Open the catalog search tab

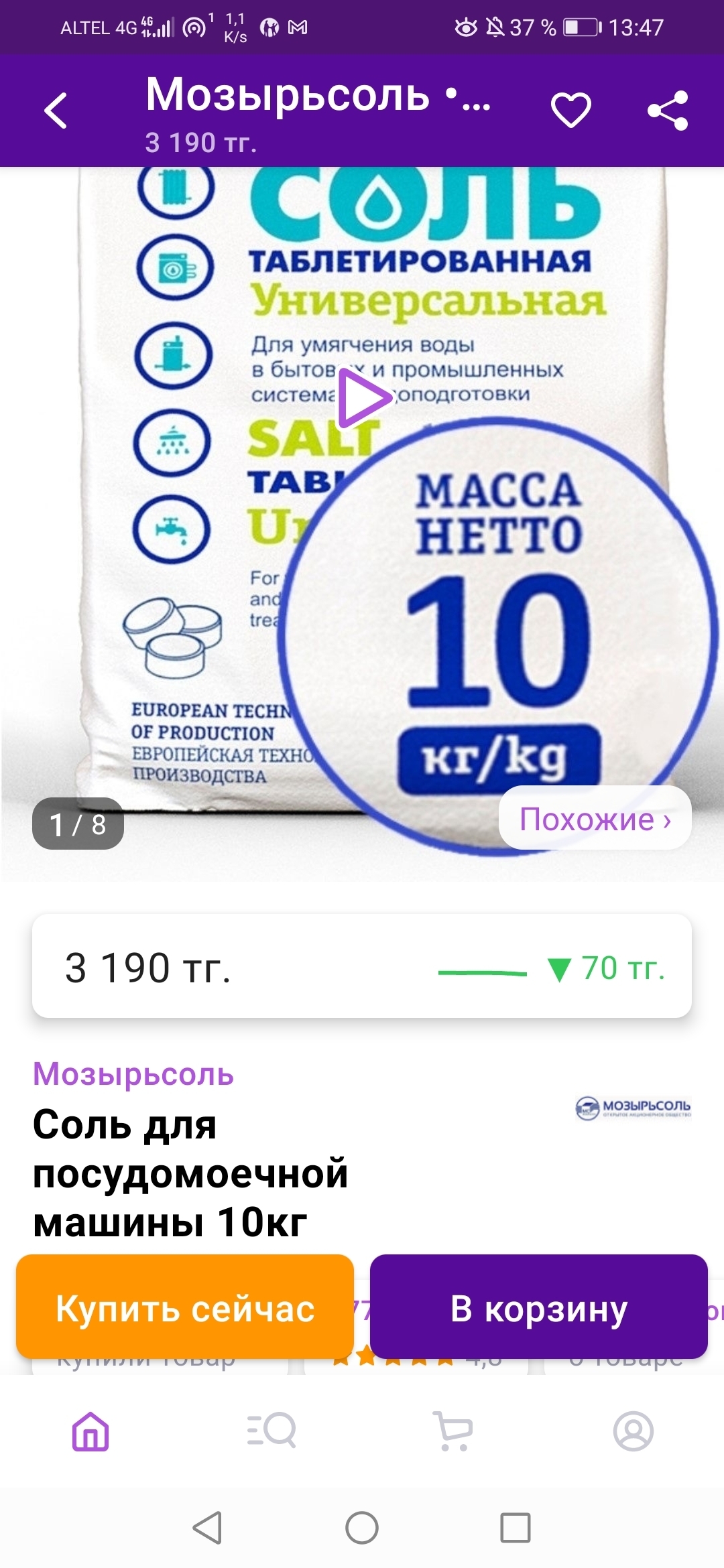tap(271, 1431)
